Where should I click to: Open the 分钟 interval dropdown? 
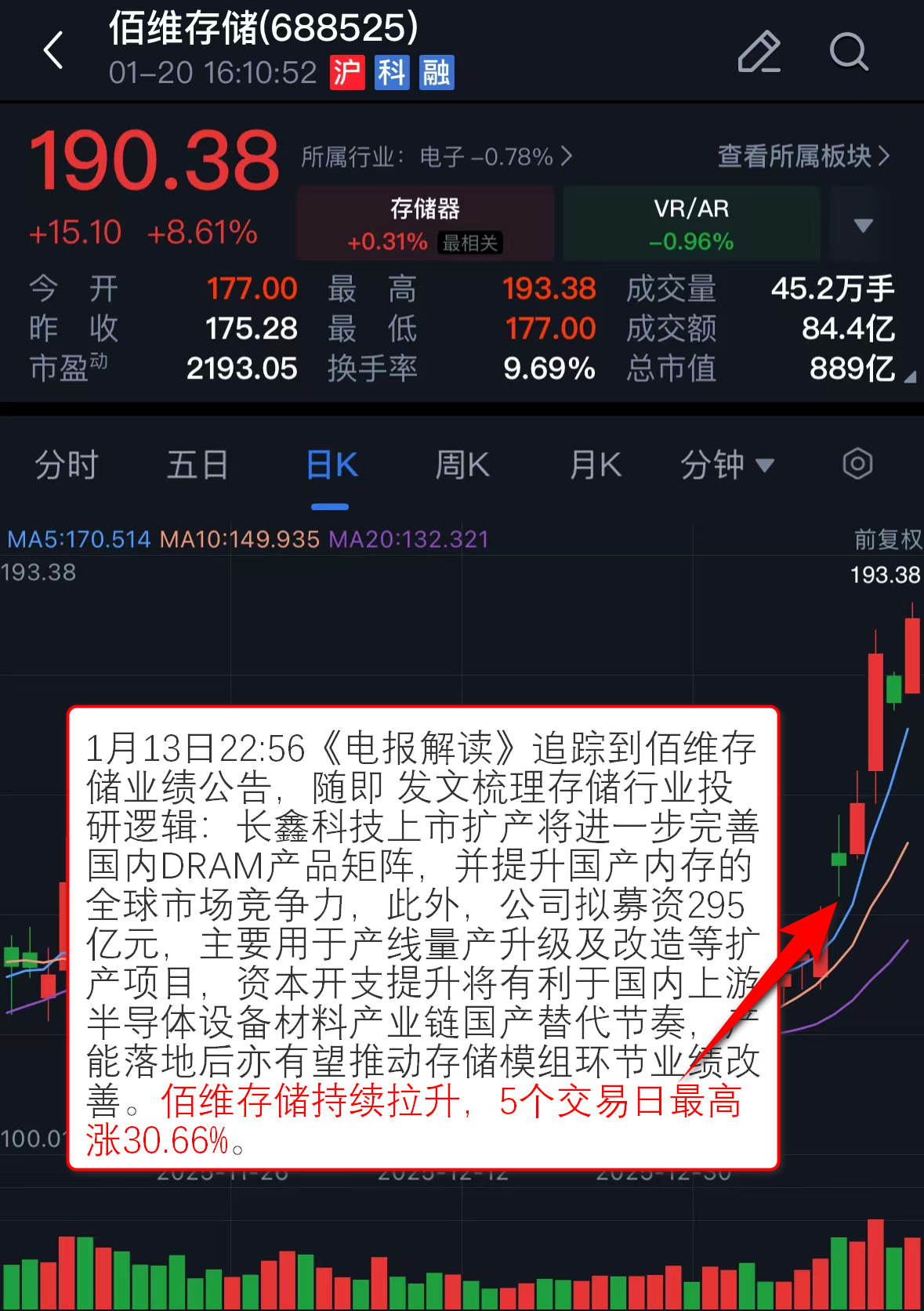[727, 465]
